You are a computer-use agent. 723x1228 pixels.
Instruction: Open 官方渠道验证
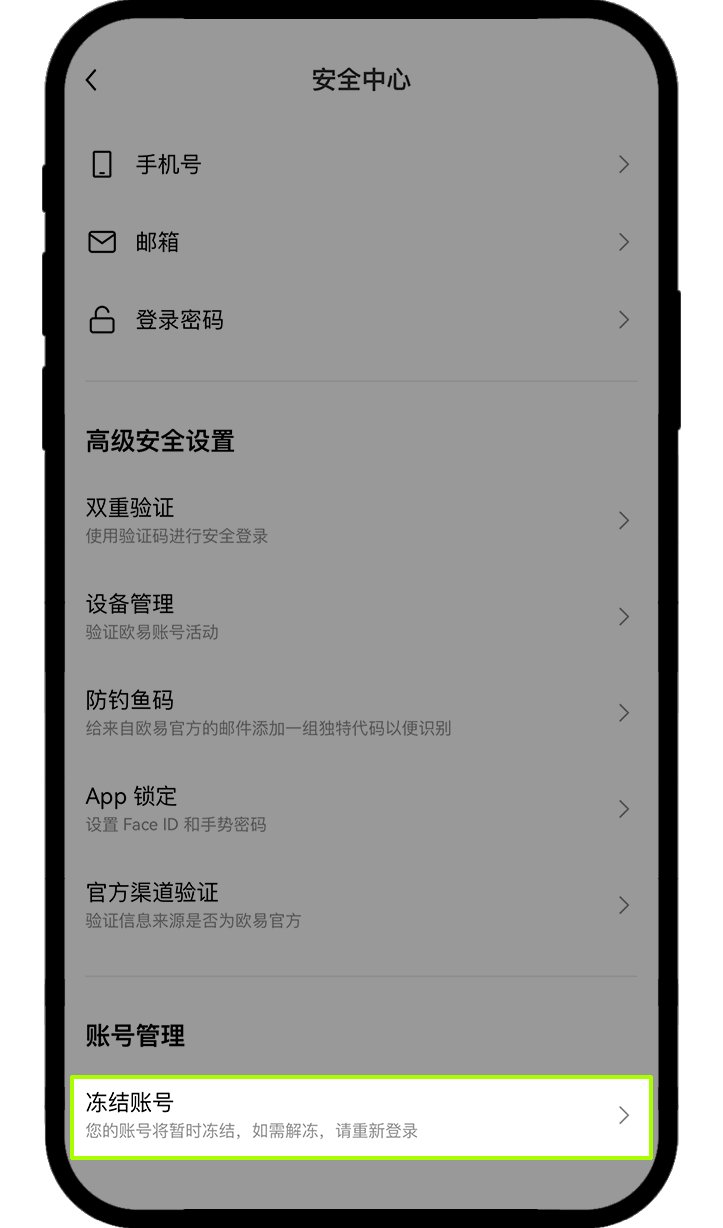pos(360,904)
